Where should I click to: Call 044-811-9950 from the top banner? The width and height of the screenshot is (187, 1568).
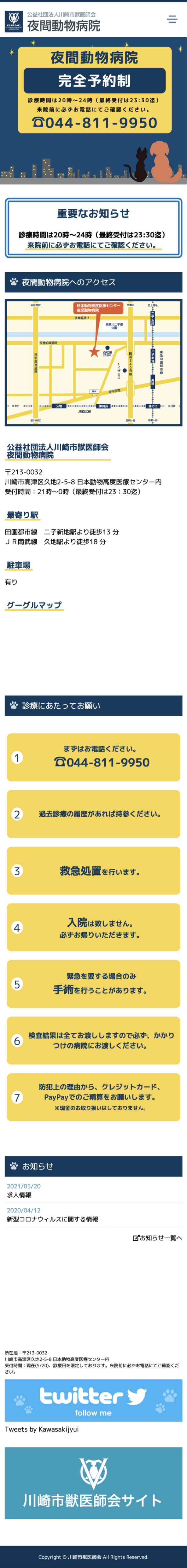(x=95, y=123)
